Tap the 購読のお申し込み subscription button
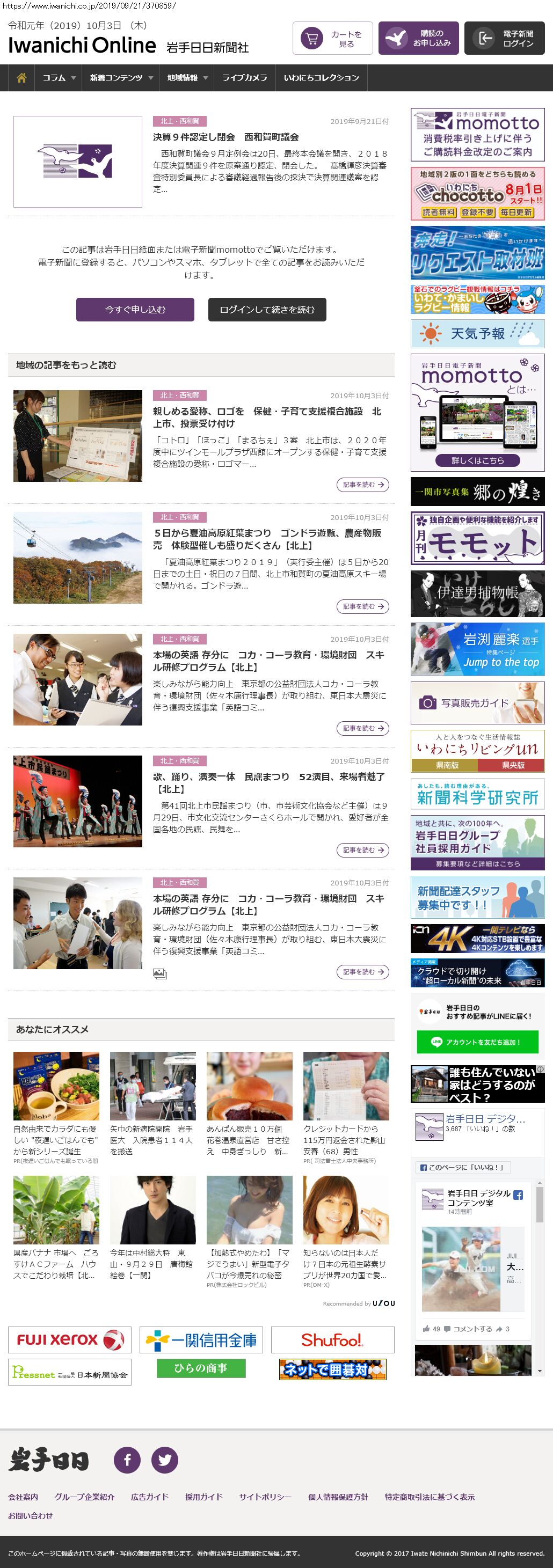Viewport: 553px width, 1568px height. pyautogui.click(x=418, y=38)
